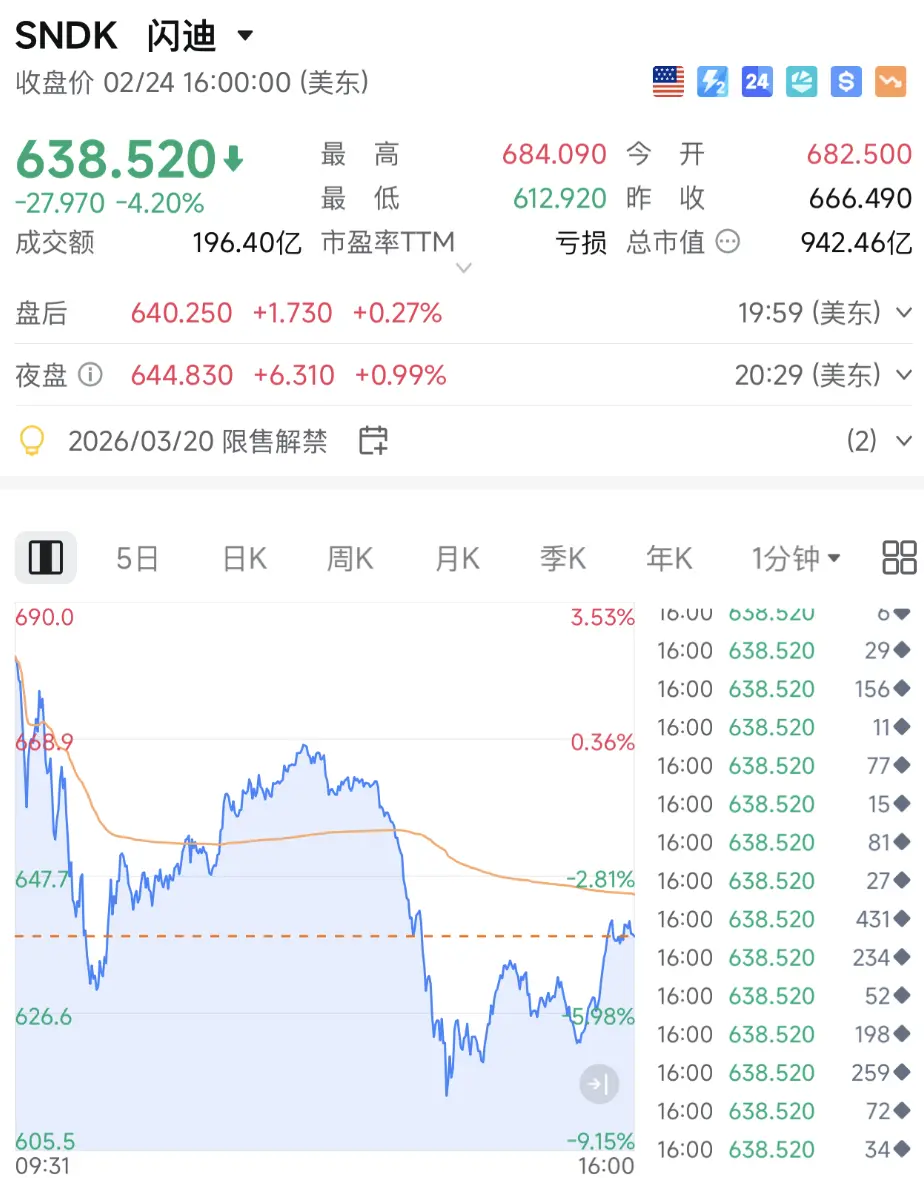Expand the 限售解禁 events list
Viewport: 924px width, 1178px height.
904,440
